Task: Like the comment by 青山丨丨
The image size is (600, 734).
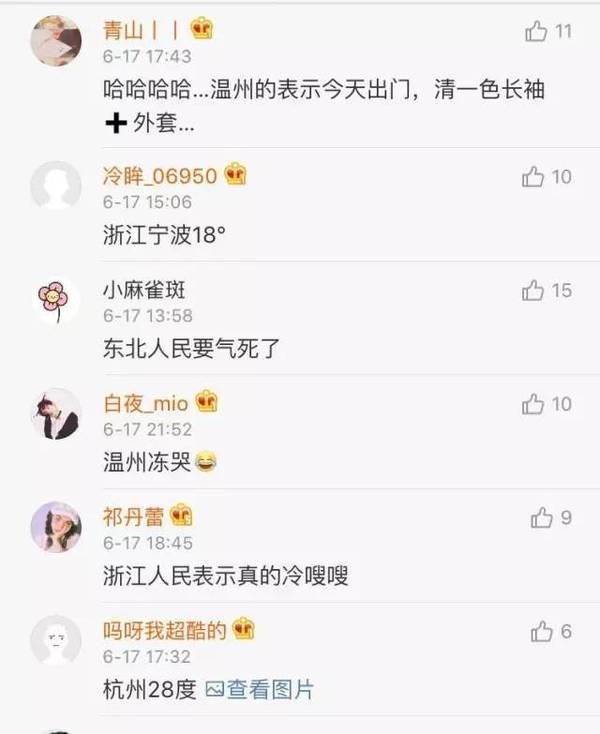Action: tap(536, 32)
